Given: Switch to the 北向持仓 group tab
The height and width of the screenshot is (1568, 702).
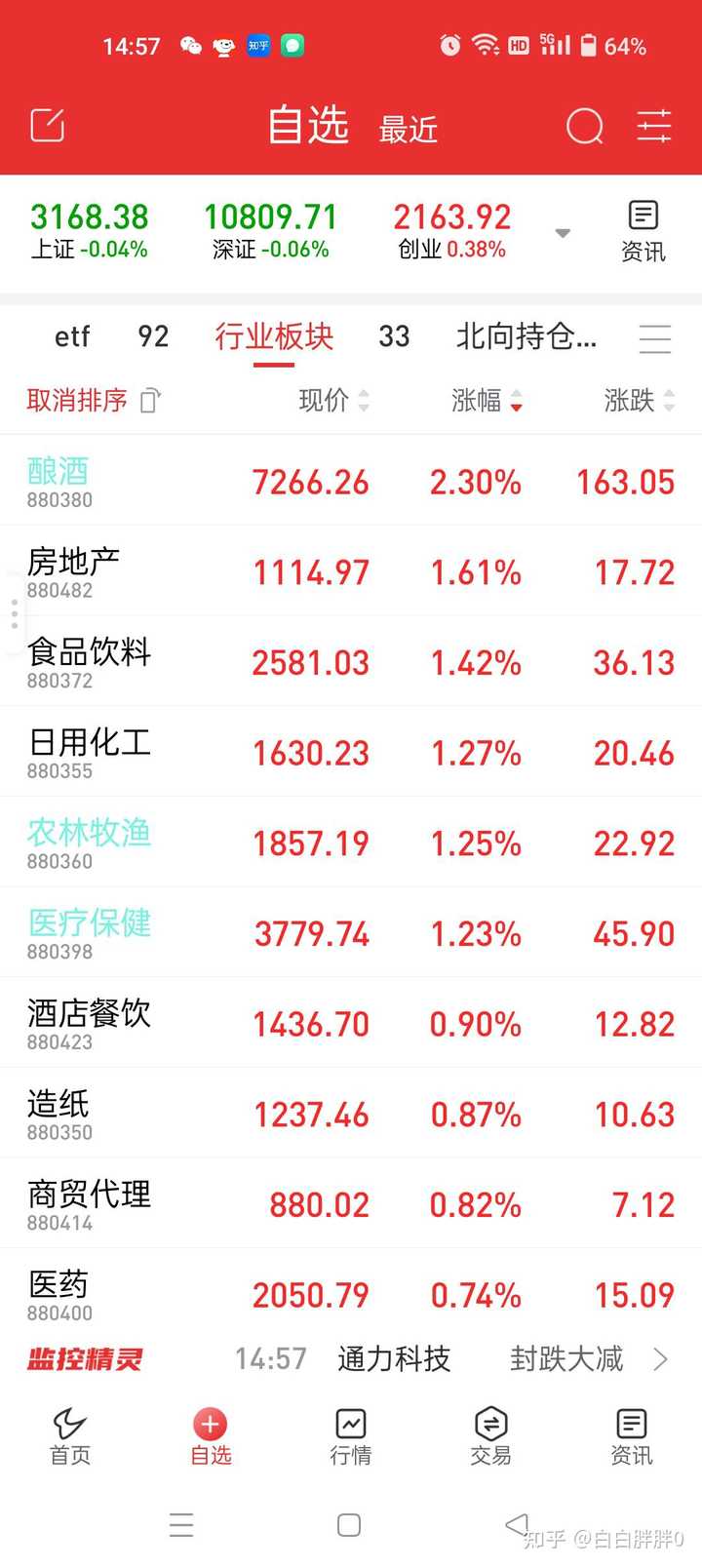Looking at the screenshot, I should (x=526, y=336).
